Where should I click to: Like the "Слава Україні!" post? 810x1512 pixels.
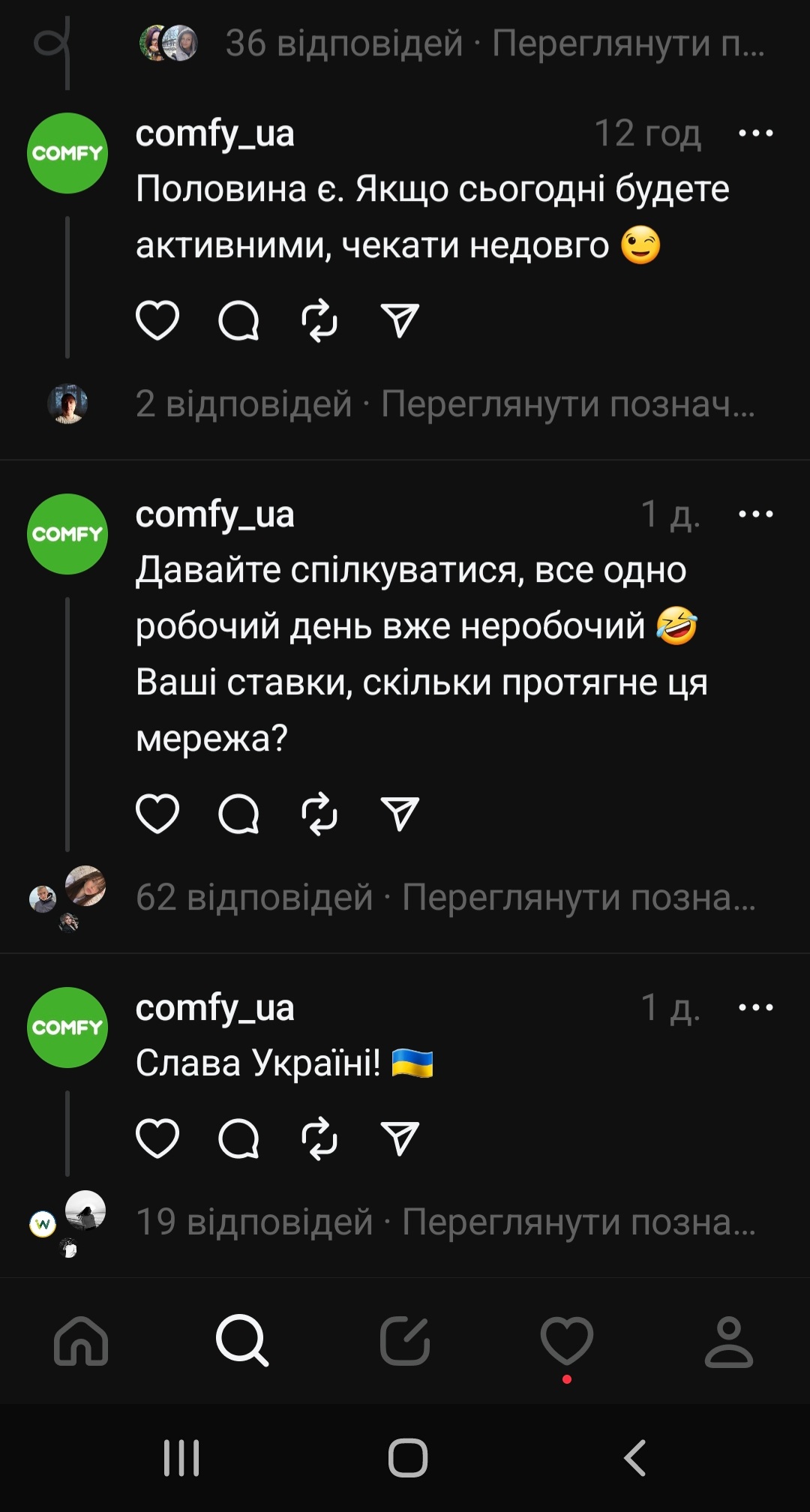pyautogui.click(x=157, y=1138)
